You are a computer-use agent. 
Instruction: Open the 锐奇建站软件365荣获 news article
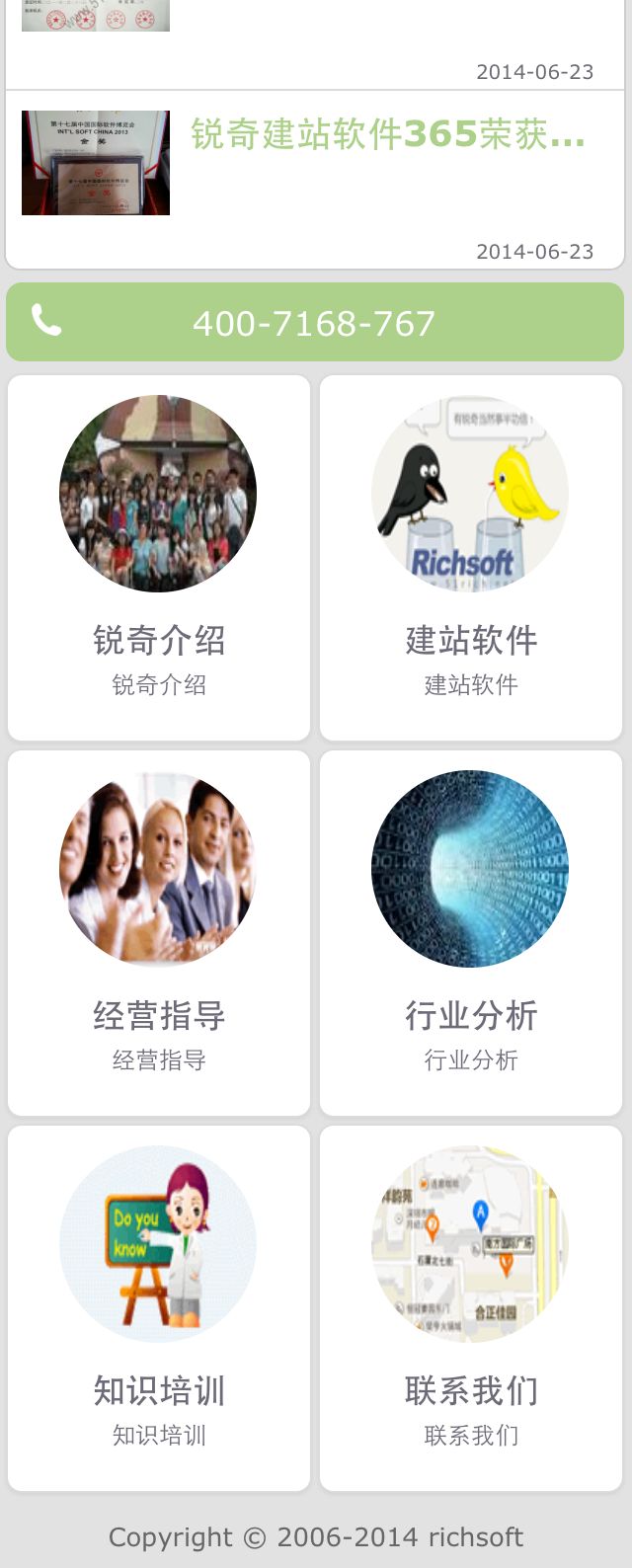387,135
